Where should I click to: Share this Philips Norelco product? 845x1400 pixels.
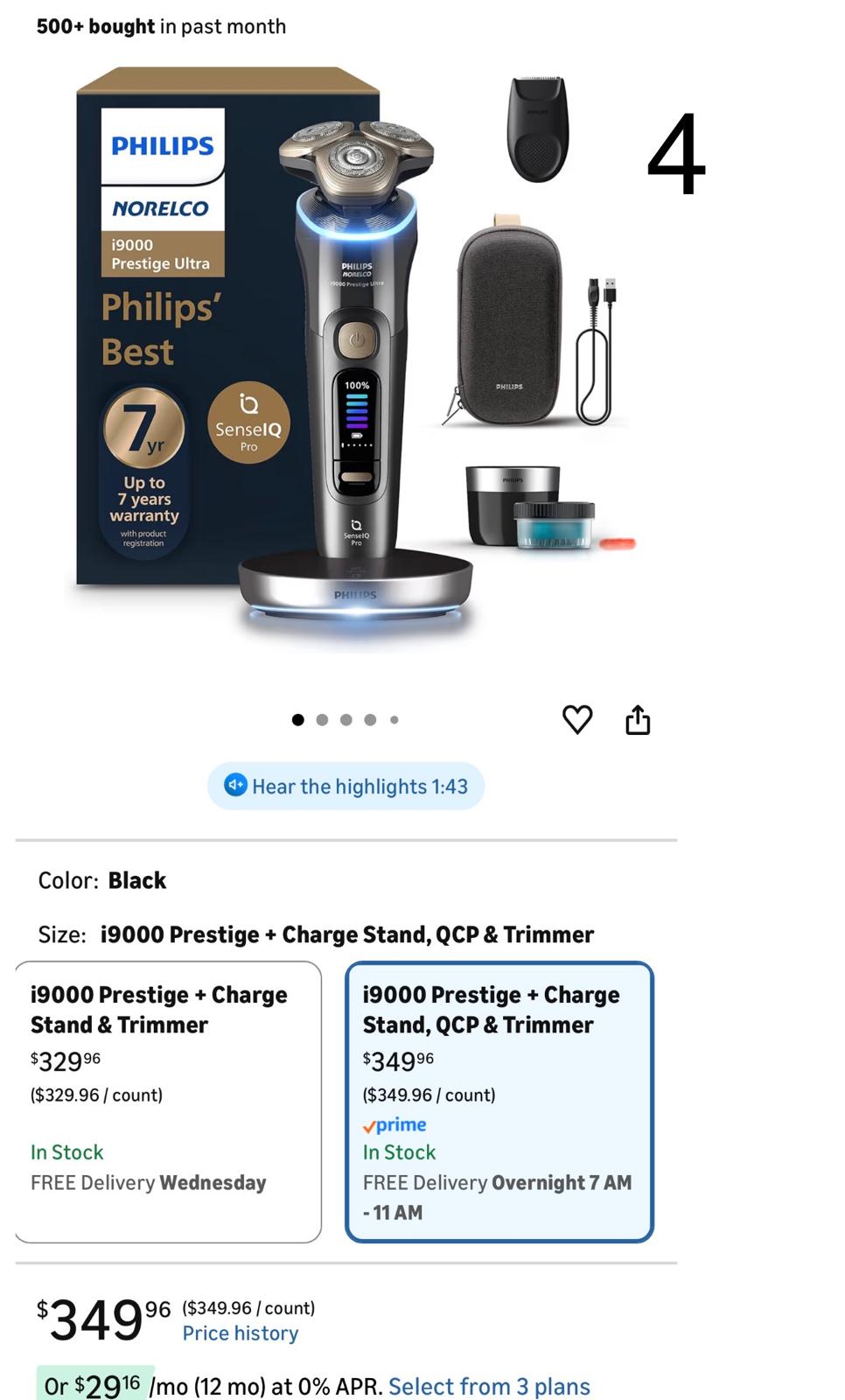click(638, 719)
